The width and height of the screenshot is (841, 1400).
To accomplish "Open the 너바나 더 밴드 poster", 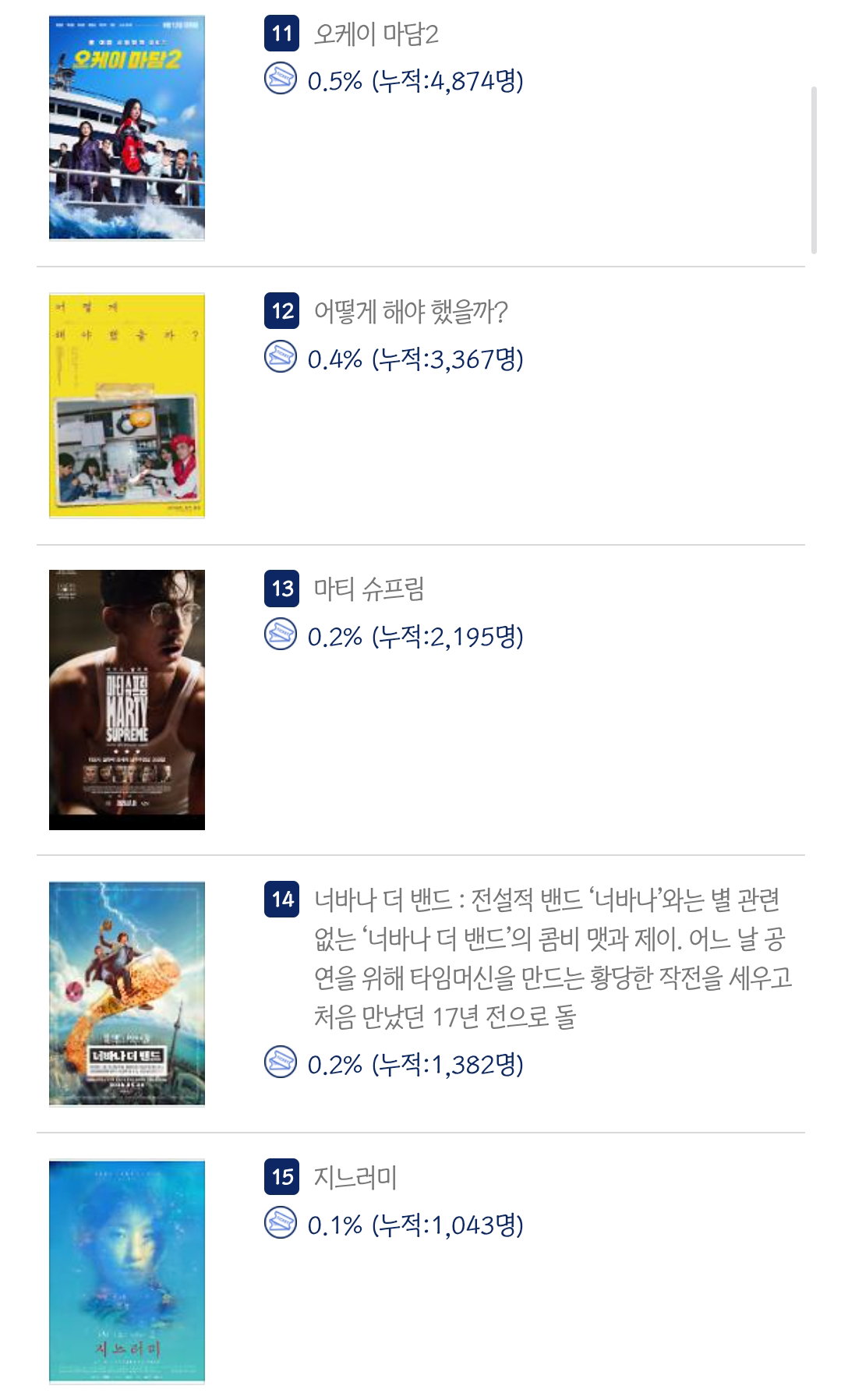I will pyautogui.click(x=127, y=994).
